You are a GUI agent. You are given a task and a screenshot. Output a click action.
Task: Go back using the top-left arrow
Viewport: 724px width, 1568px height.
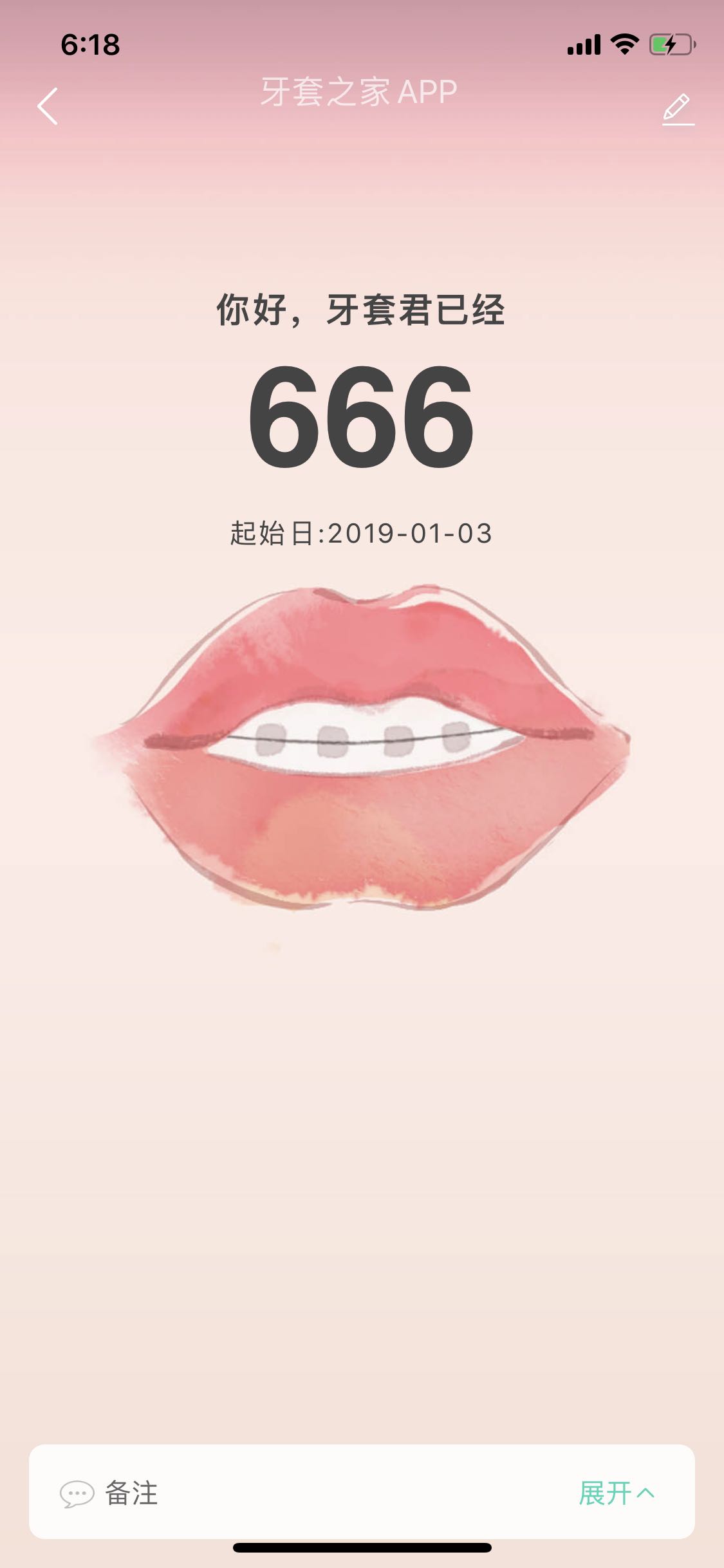tap(48, 106)
